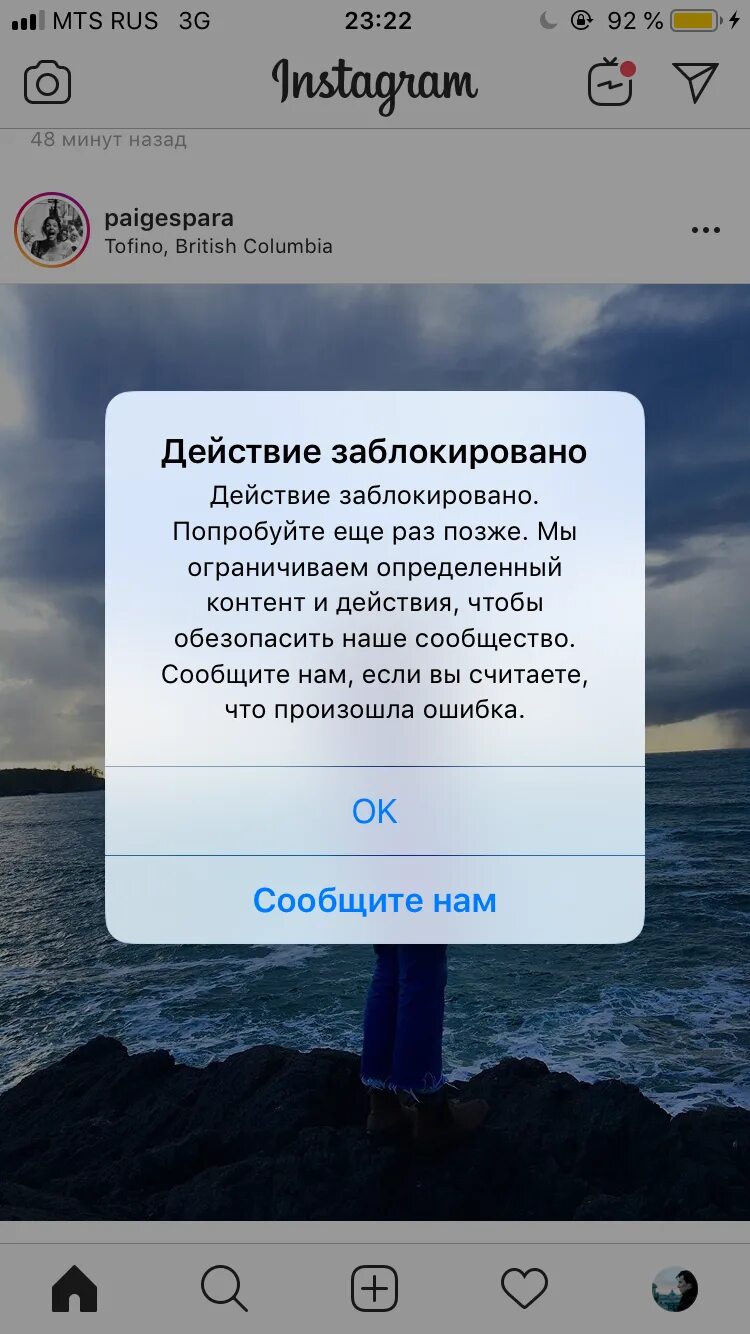750x1334 pixels.
Task: Open direct messages paper plane
Action: point(695,82)
